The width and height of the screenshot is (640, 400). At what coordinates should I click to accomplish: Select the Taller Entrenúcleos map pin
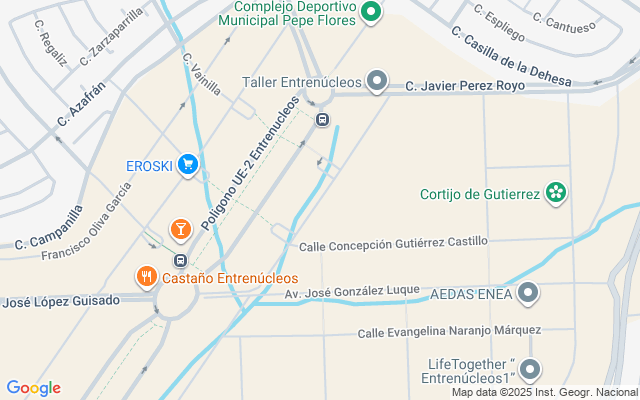coord(377,81)
